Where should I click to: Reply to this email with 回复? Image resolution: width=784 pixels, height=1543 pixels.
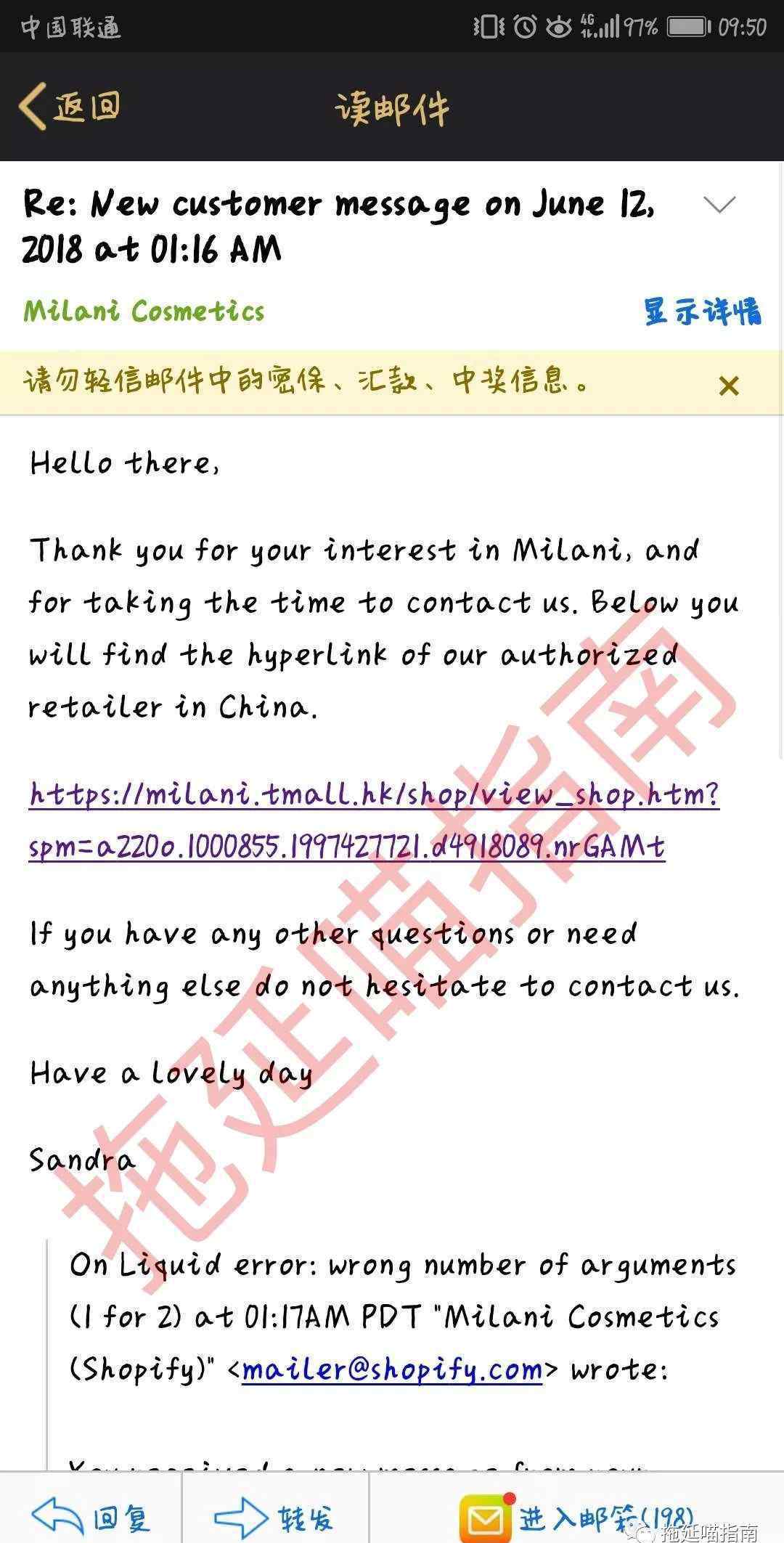tap(91, 1516)
